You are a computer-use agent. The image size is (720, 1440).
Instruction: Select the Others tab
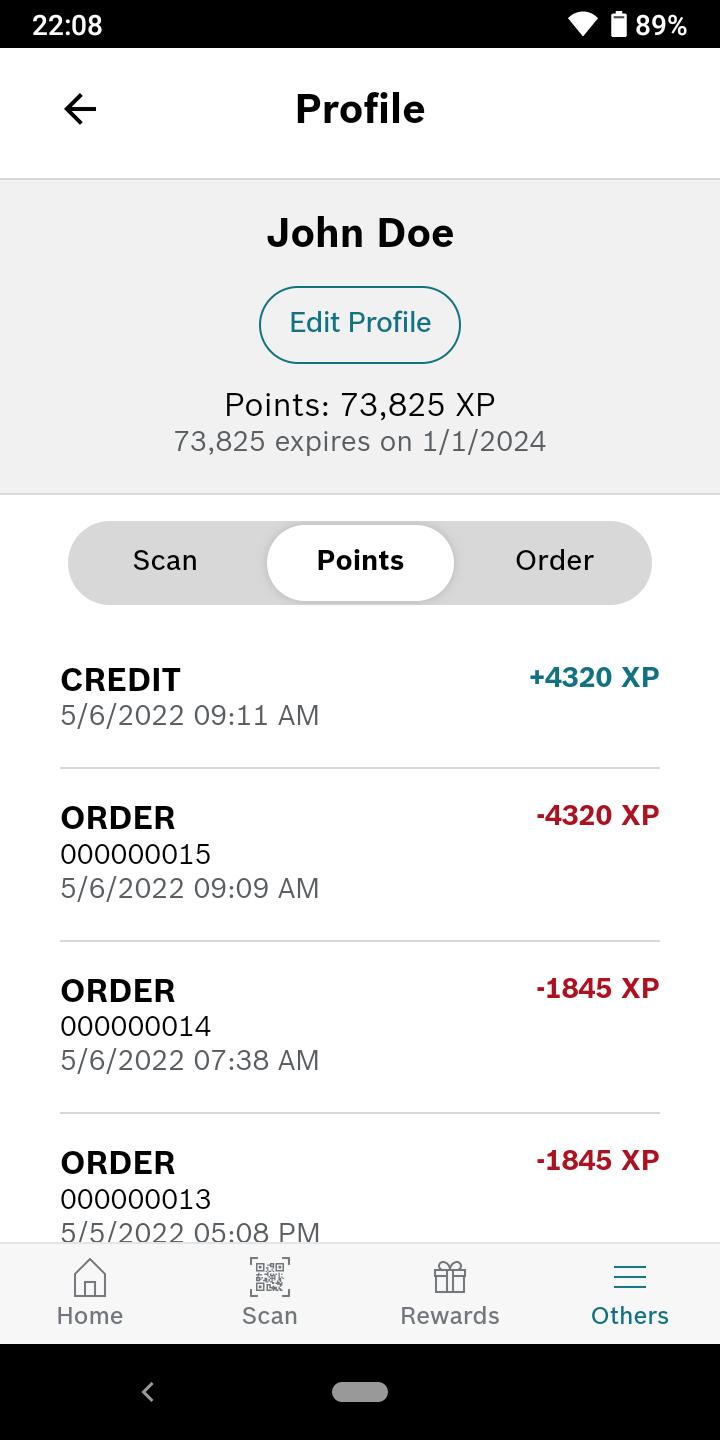click(x=630, y=1293)
